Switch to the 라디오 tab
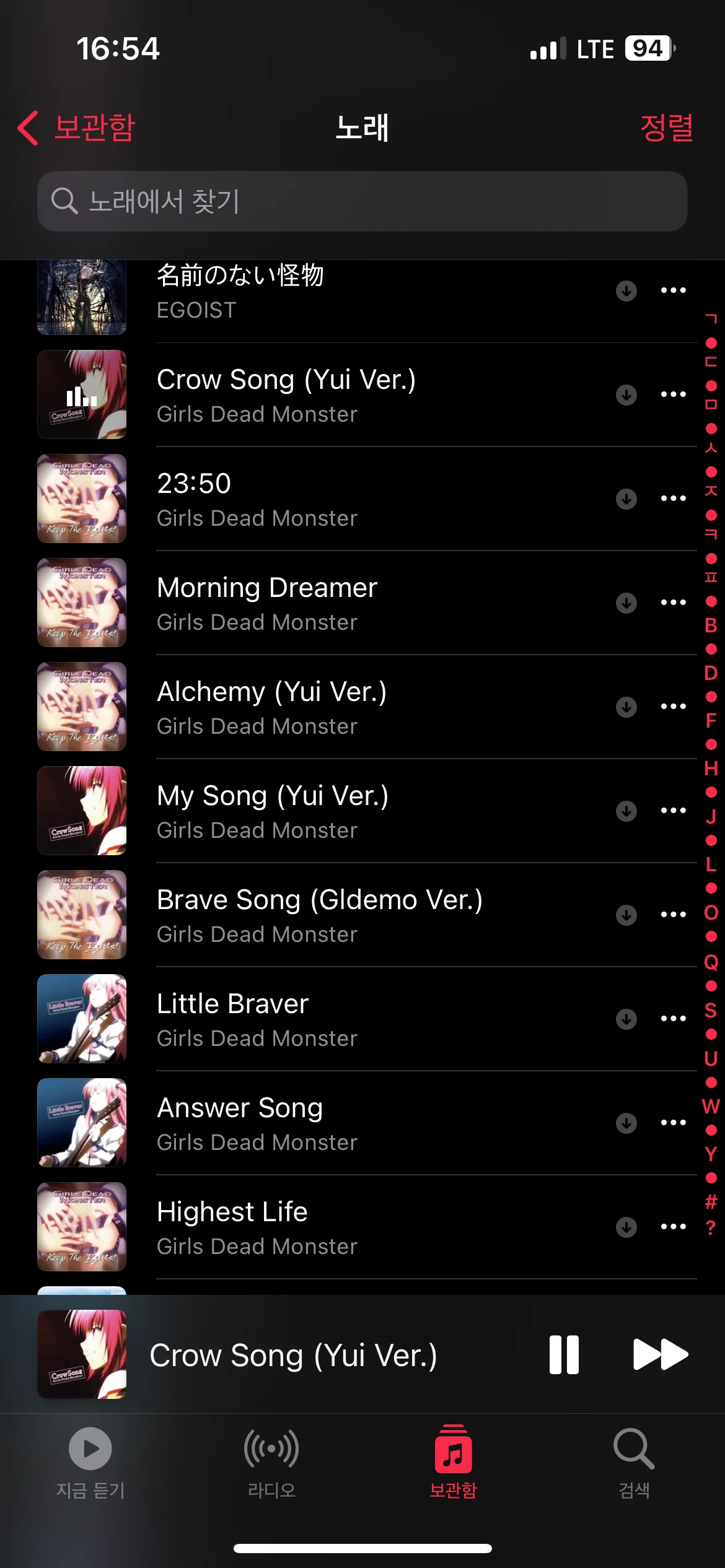Image resolution: width=725 pixels, height=1568 pixels. [271, 1461]
